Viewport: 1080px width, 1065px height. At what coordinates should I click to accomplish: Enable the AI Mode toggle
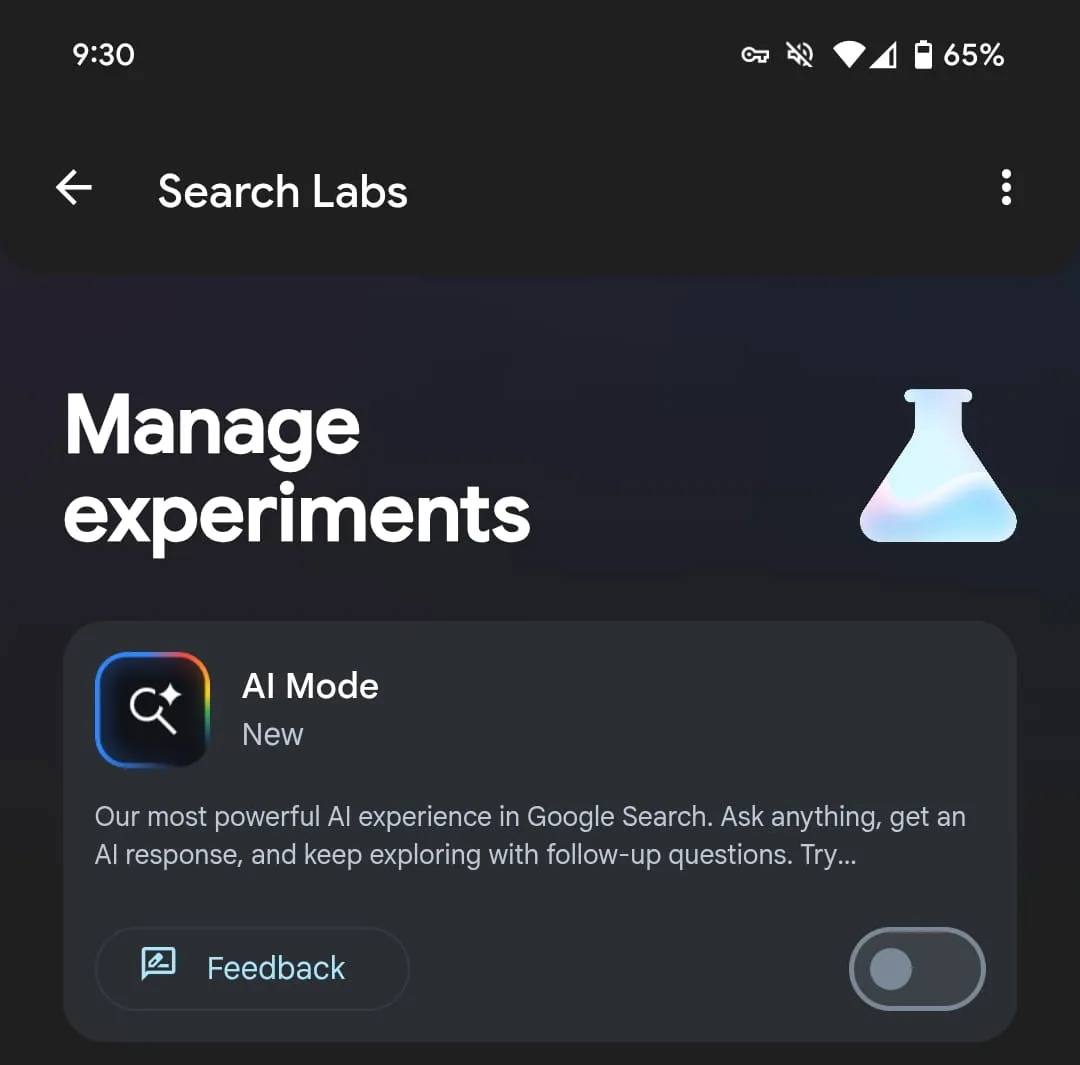click(x=916, y=968)
